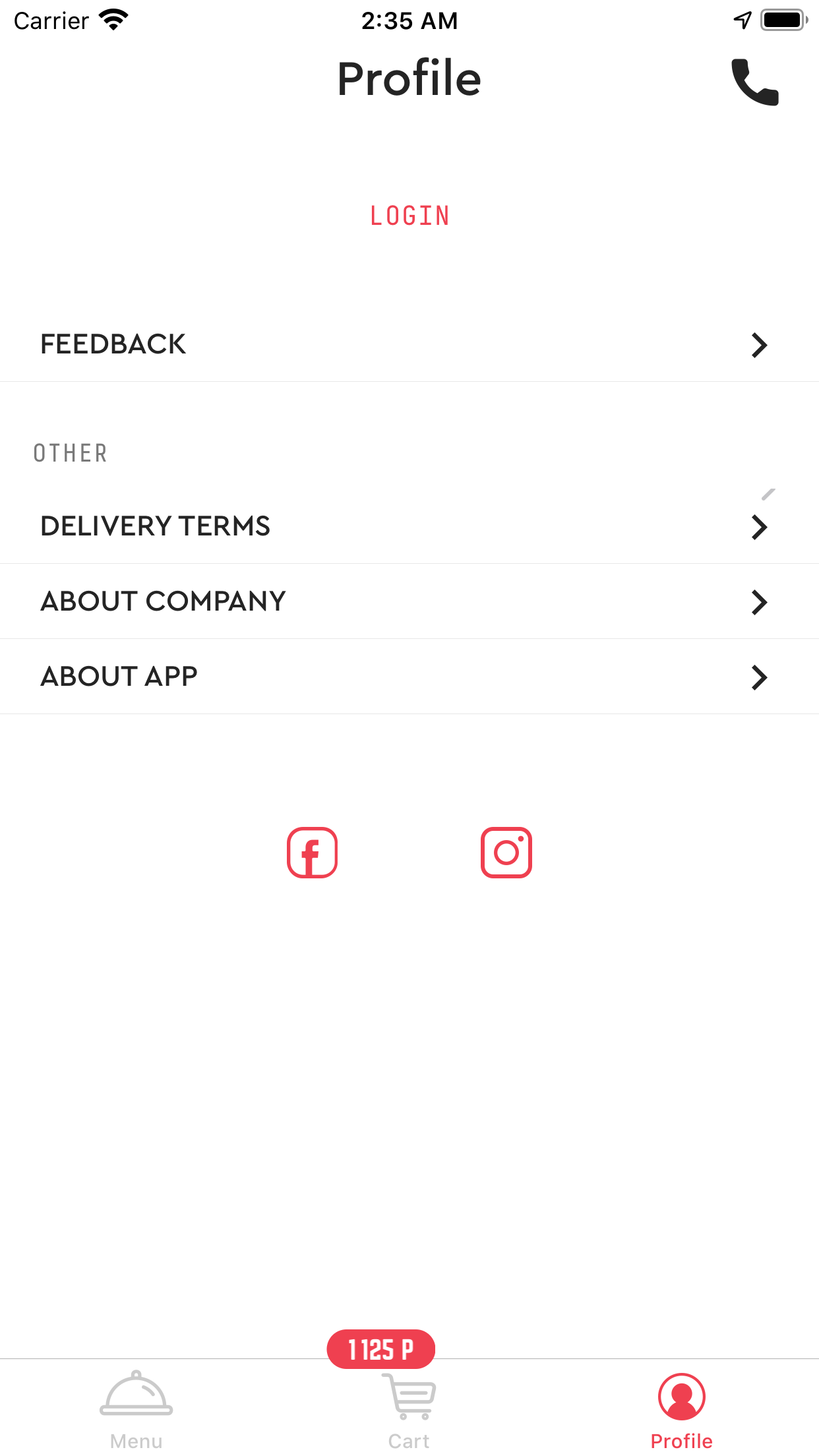Switch to the Cart tab
Screen dimensions: 819x1456
pos(409,1411)
